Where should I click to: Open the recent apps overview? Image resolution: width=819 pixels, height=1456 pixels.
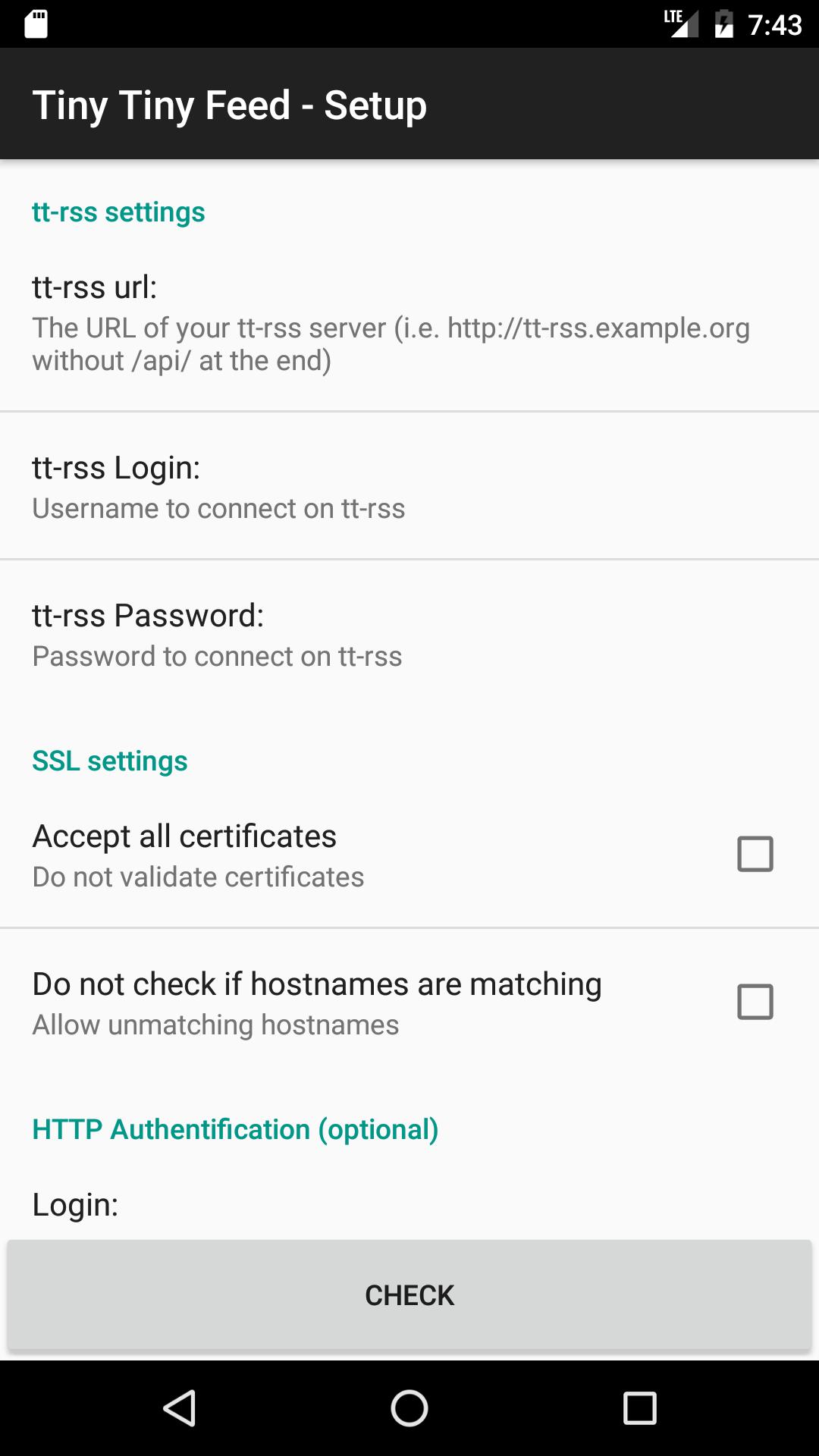pos(639,1408)
